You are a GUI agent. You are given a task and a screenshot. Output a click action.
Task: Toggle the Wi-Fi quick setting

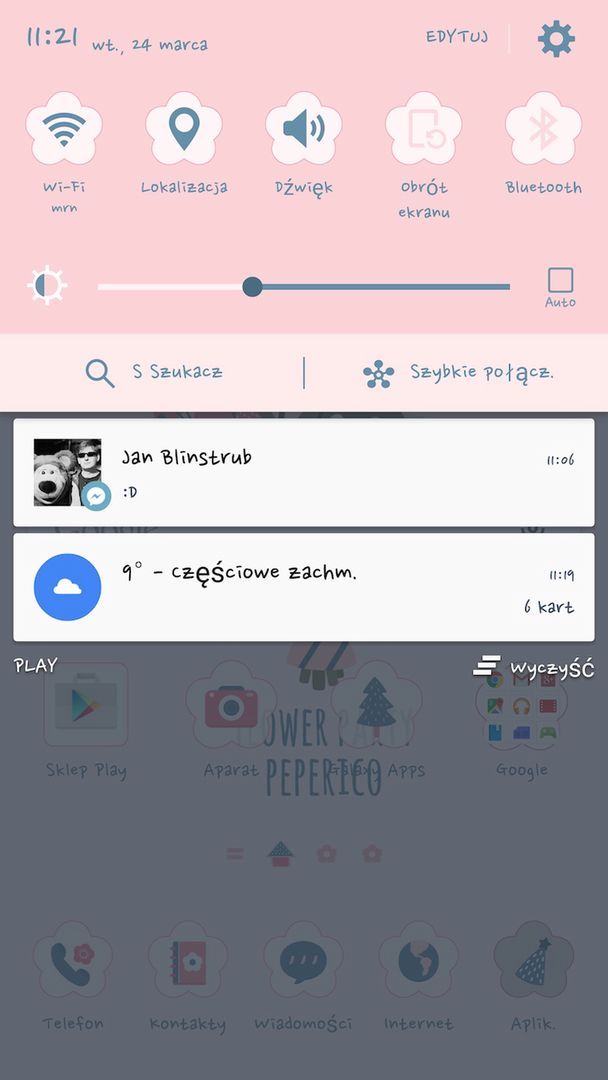pyautogui.click(x=64, y=129)
